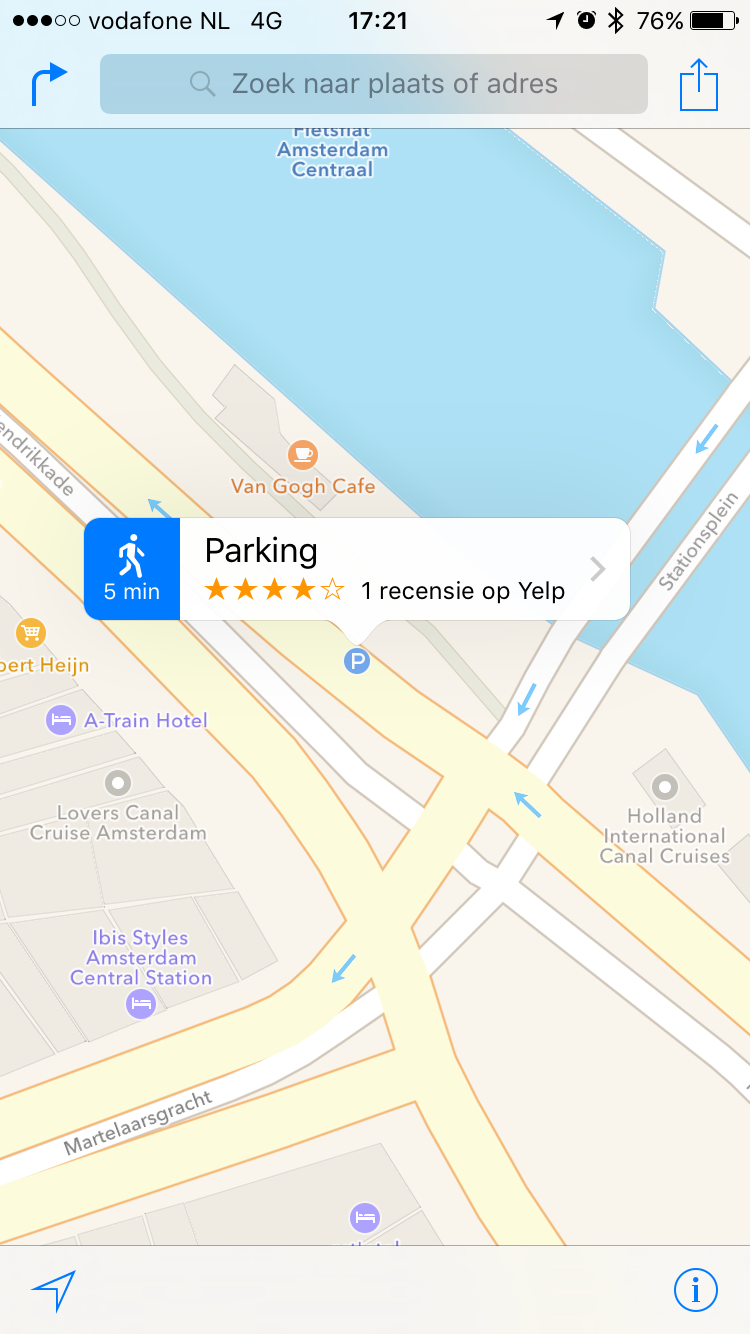750x1334 pixels.
Task: Open the directions arrow button
Action: pos(49,84)
